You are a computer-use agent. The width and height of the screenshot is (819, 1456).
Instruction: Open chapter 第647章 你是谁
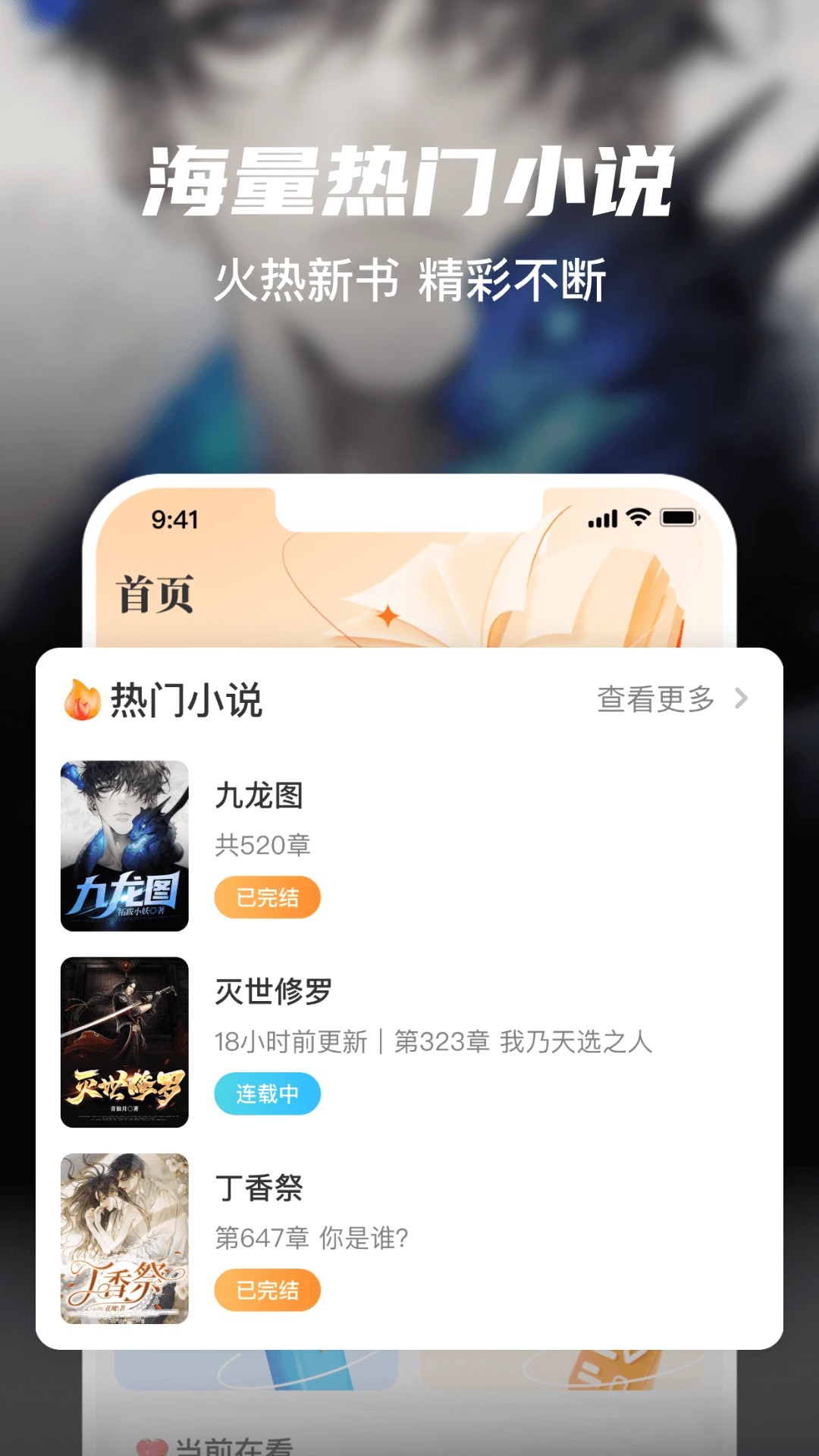click(311, 1239)
